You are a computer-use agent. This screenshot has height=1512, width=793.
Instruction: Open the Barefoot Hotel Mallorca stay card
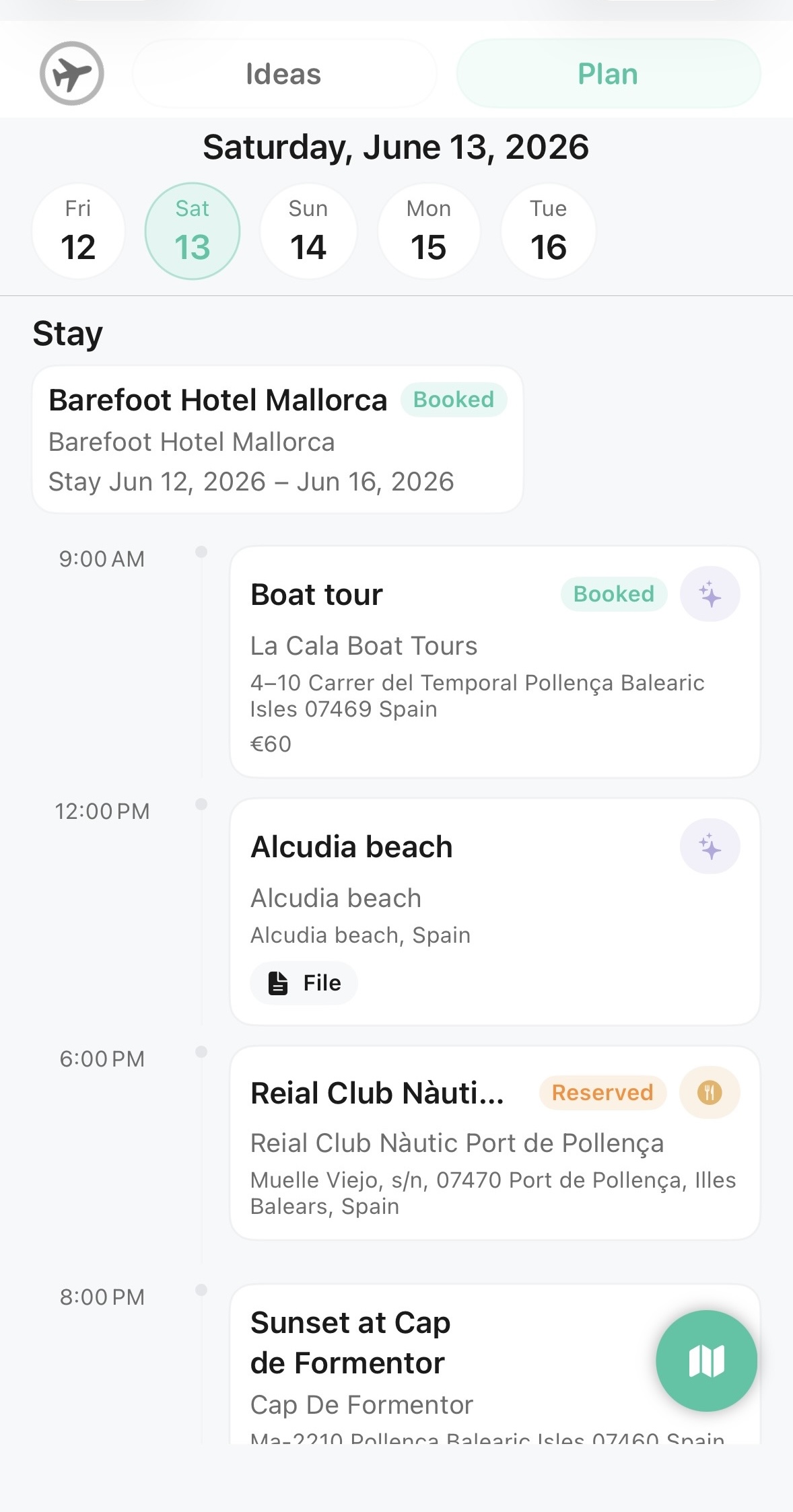pyautogui.click(x=279, y=437)
